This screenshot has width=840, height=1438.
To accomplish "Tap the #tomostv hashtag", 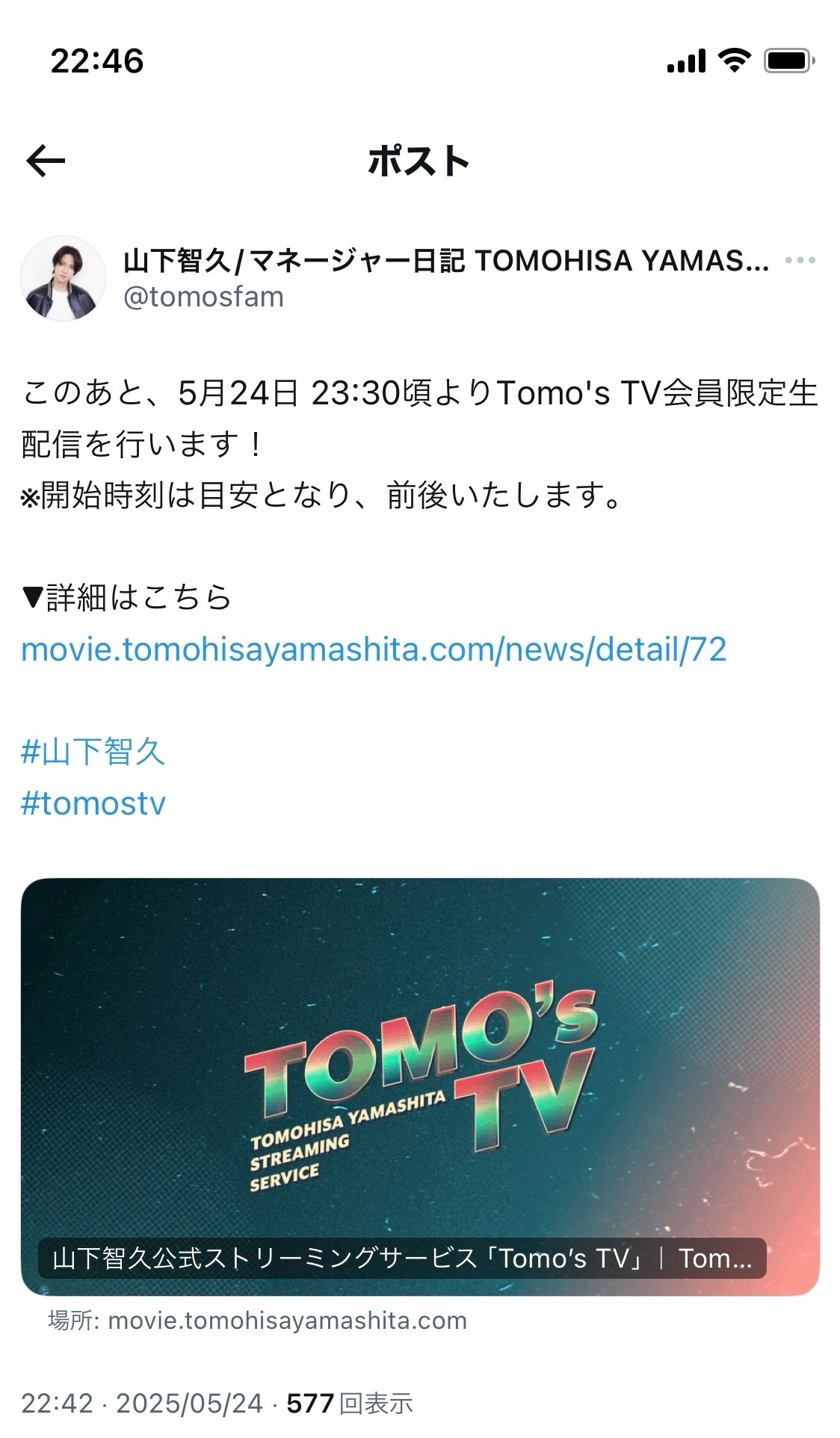I will click(93, 803).
